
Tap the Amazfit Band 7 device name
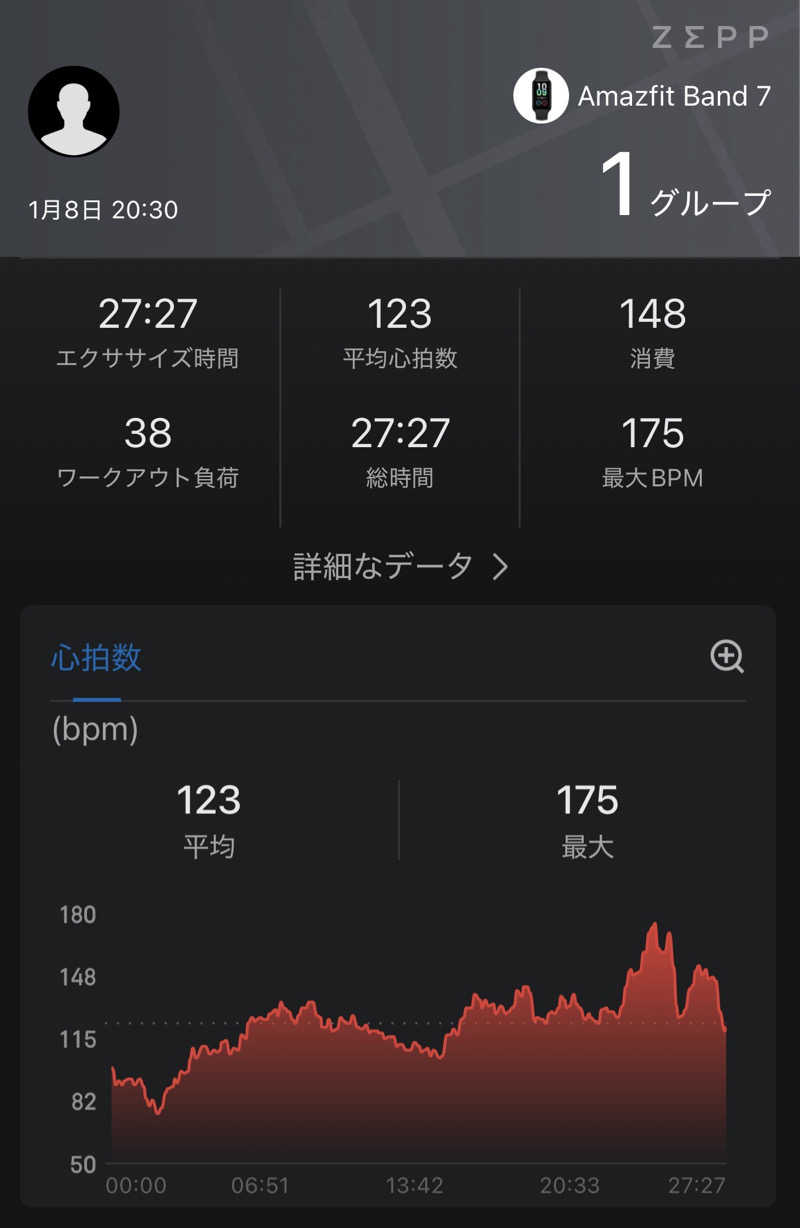[675, 96]
